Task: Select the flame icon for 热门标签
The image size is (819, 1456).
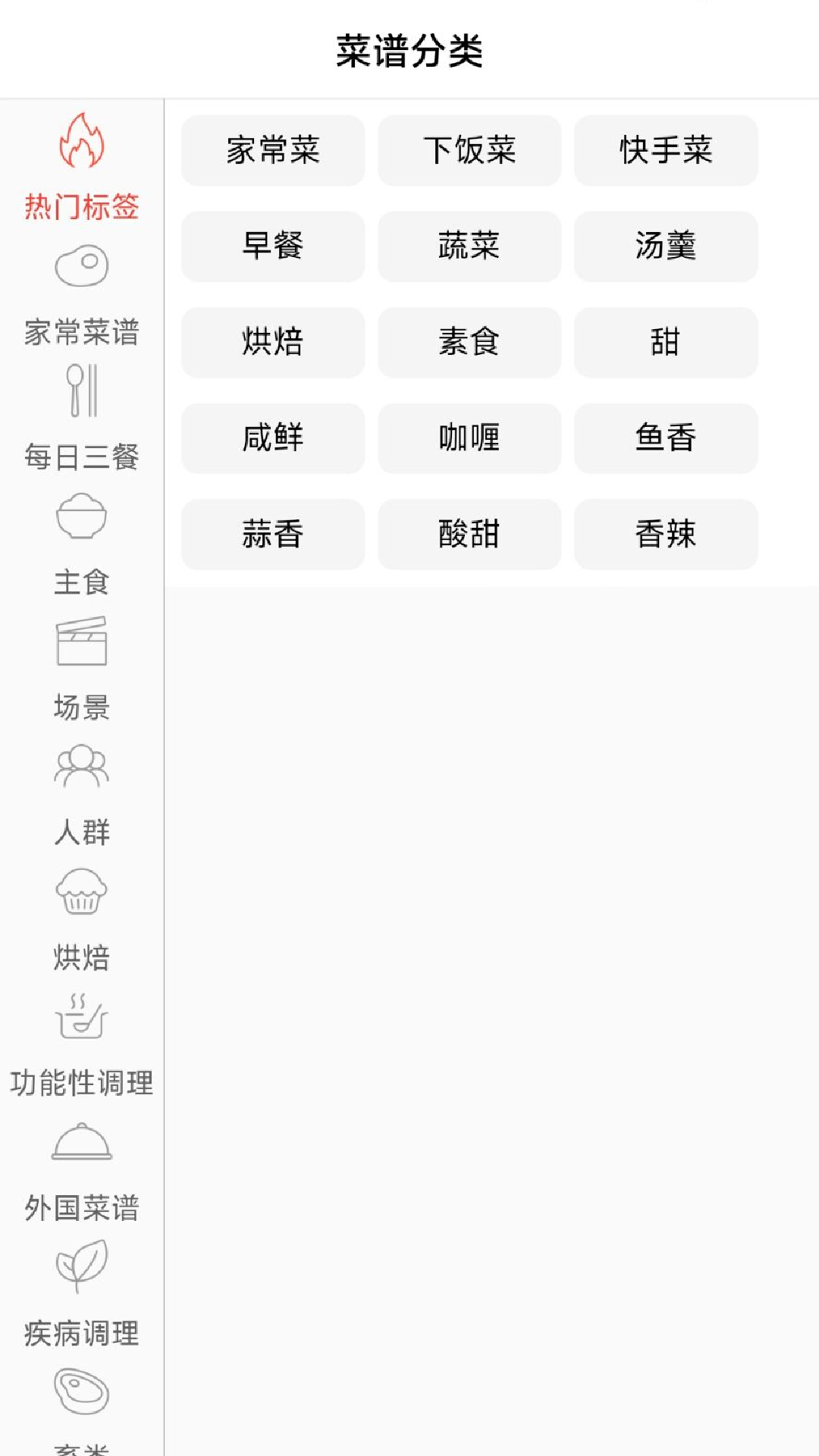Action: point(81,141)
